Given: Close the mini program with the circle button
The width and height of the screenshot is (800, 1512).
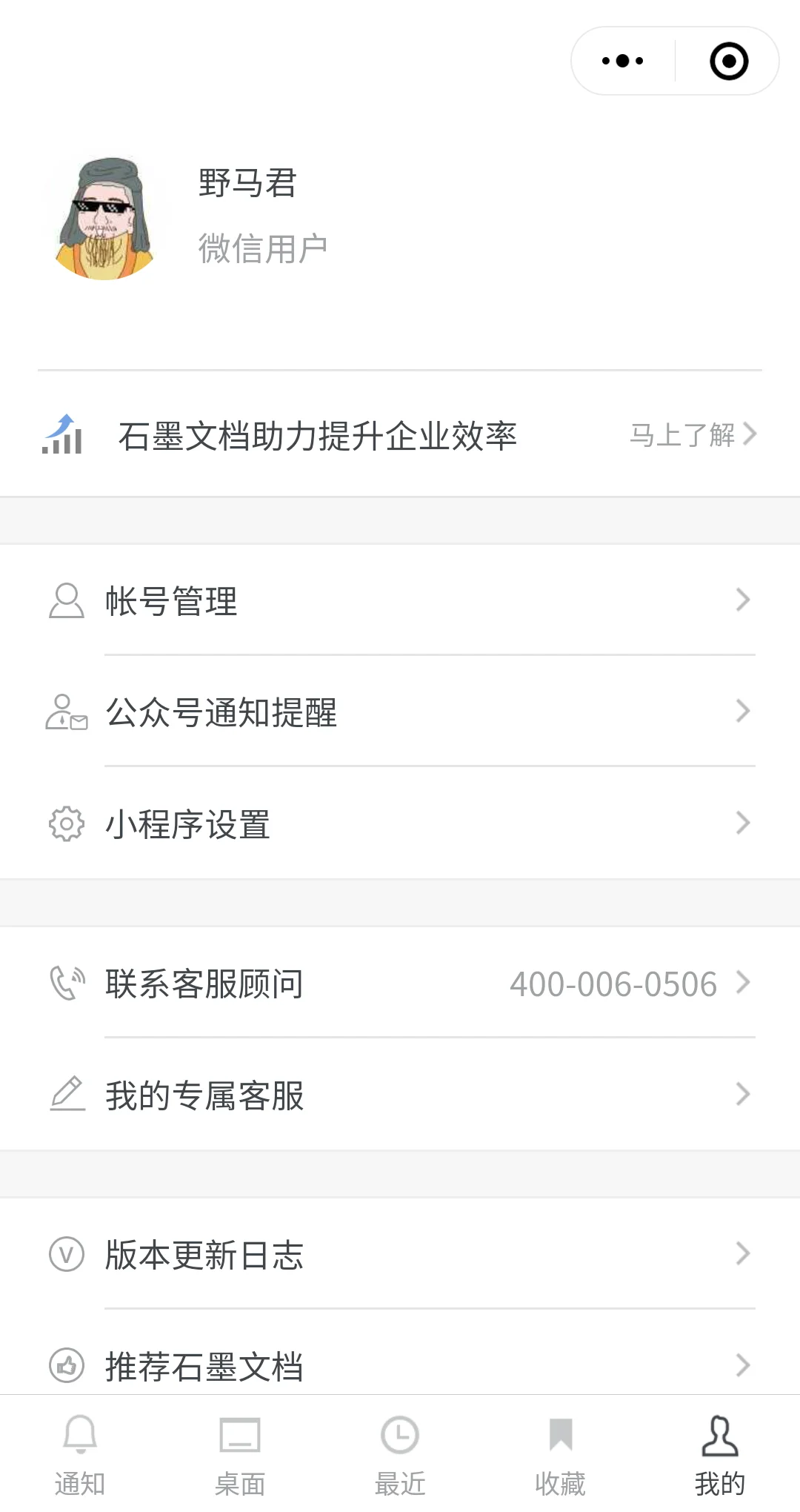Looking at the screenshot, I should [729, 61].
